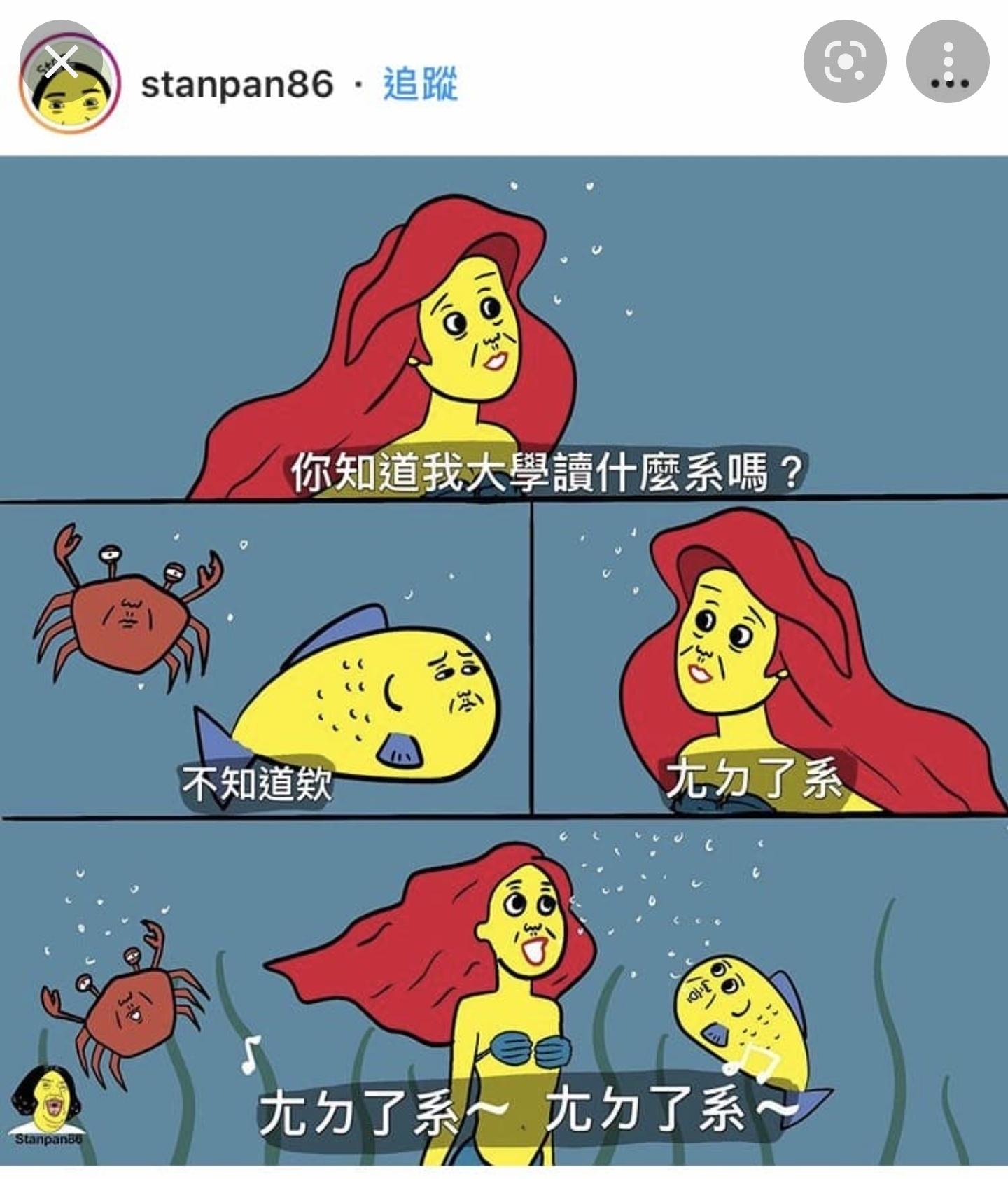Follow stanpan86 via the 追蹤 link

pos(420,84)
